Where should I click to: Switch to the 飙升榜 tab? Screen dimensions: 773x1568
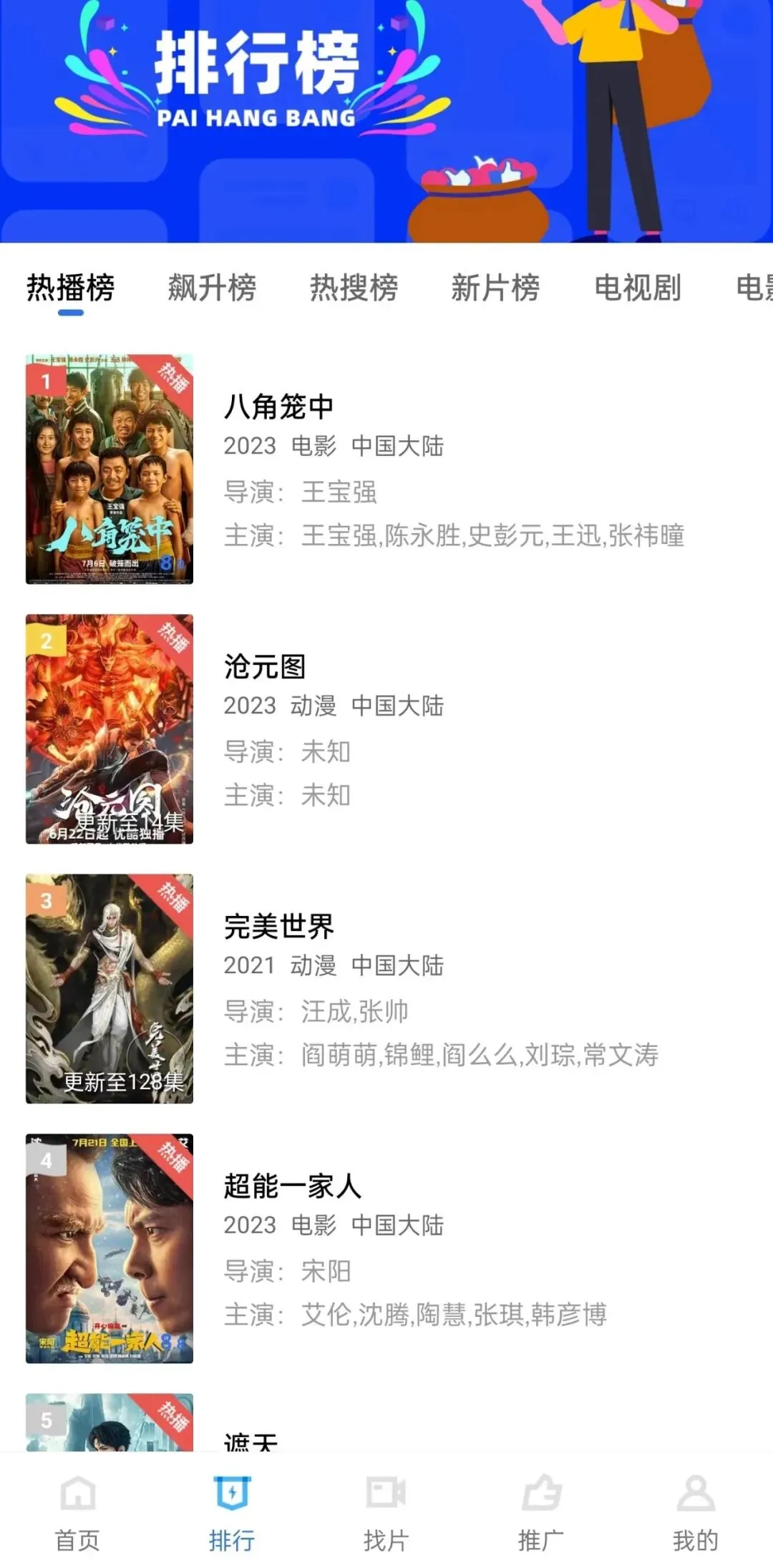[212, 288]
